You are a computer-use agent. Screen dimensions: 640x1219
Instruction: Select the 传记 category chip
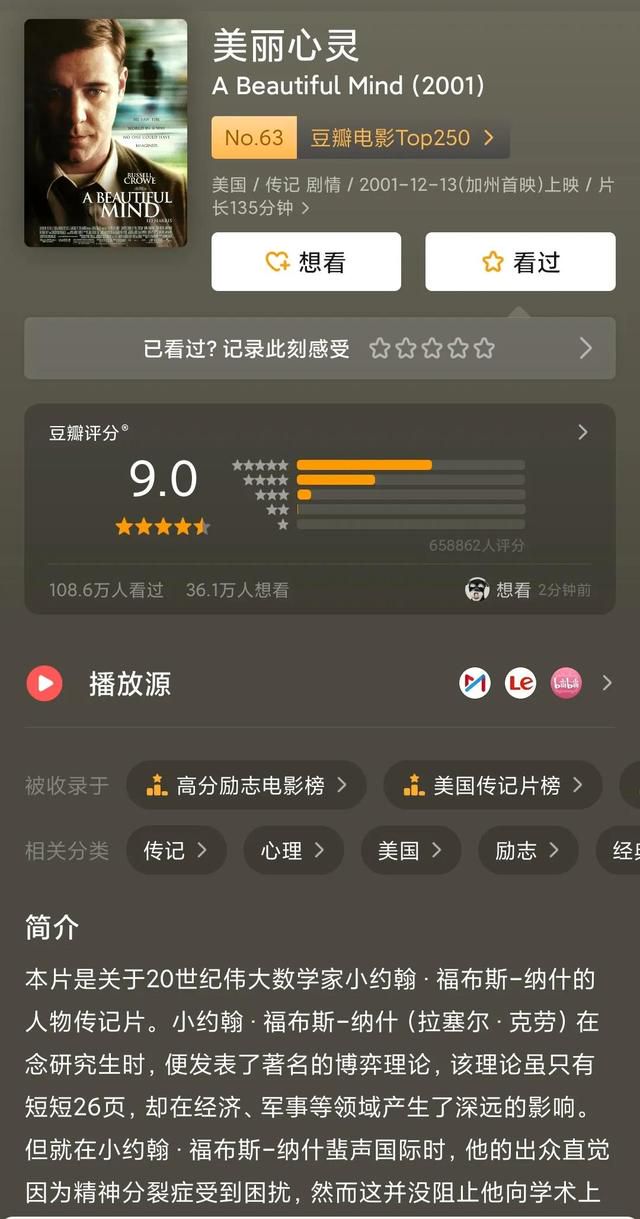[176, 851]
